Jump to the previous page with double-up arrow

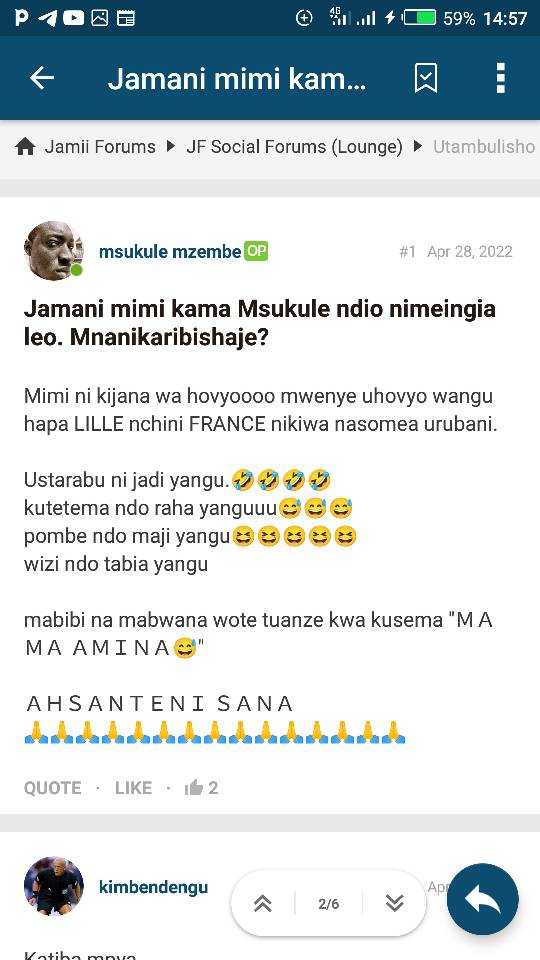point(263,903)
